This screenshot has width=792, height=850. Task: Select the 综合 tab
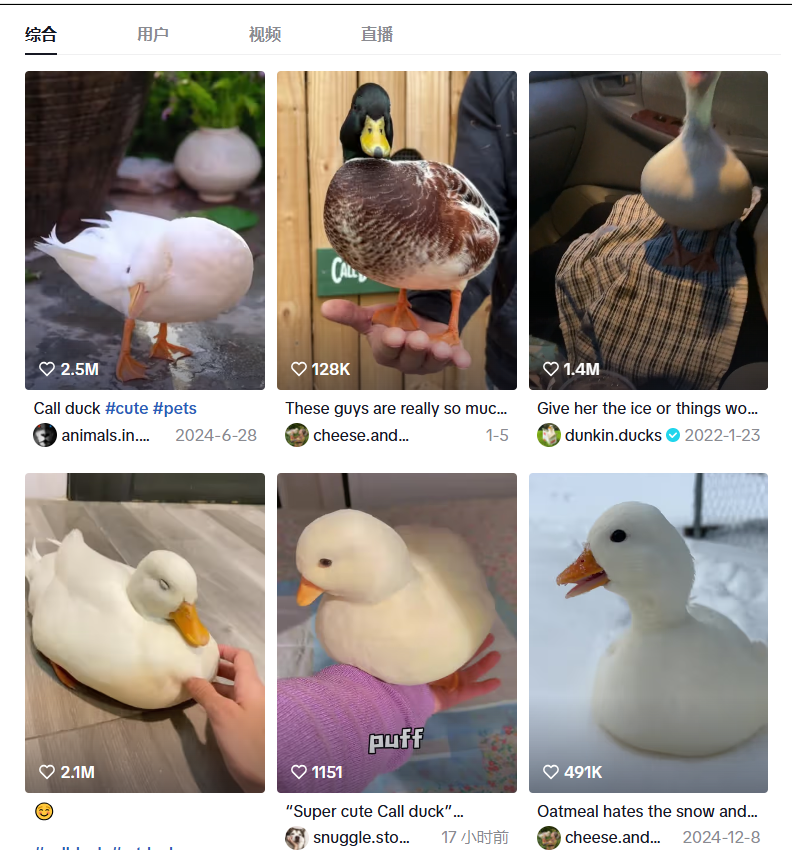[41, 34]
